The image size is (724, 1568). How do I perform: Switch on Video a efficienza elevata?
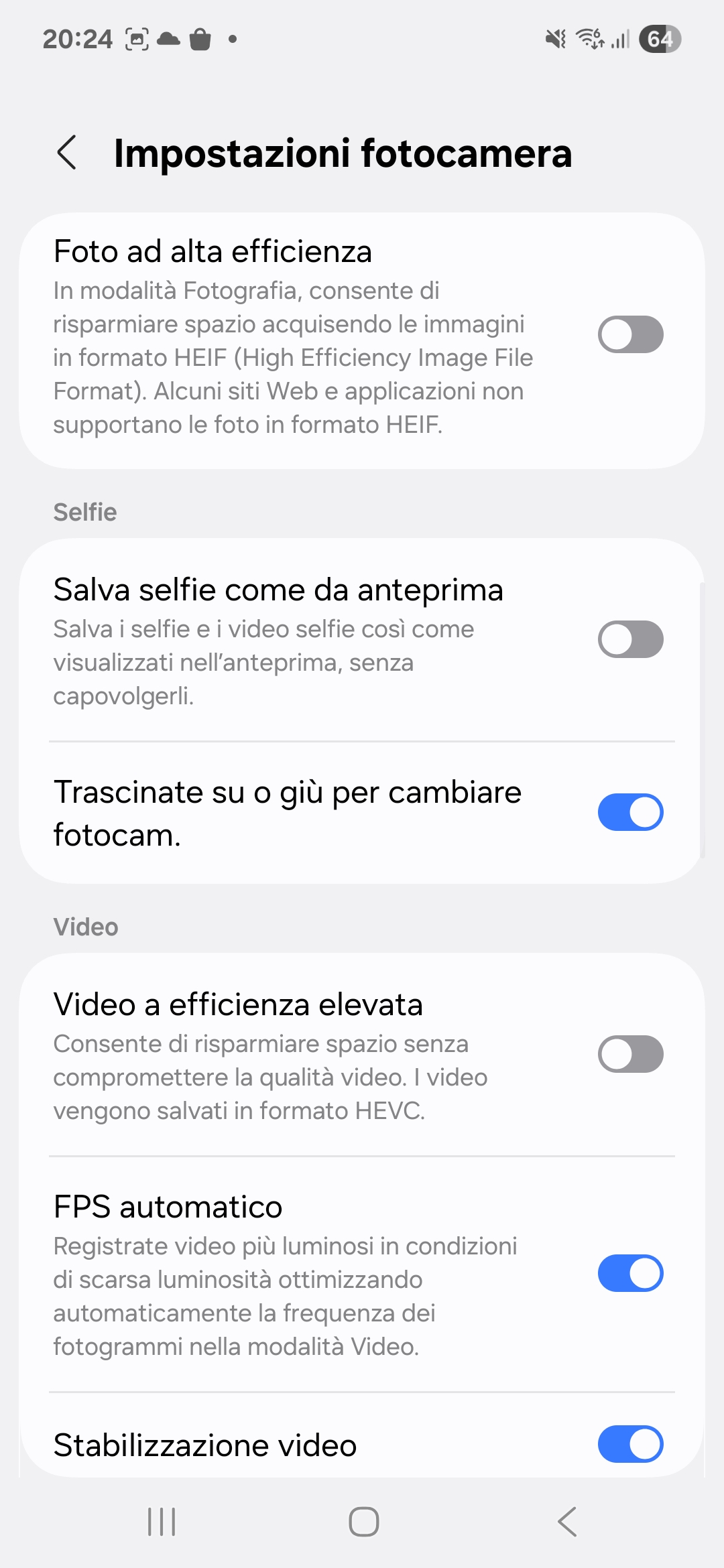630,1054
